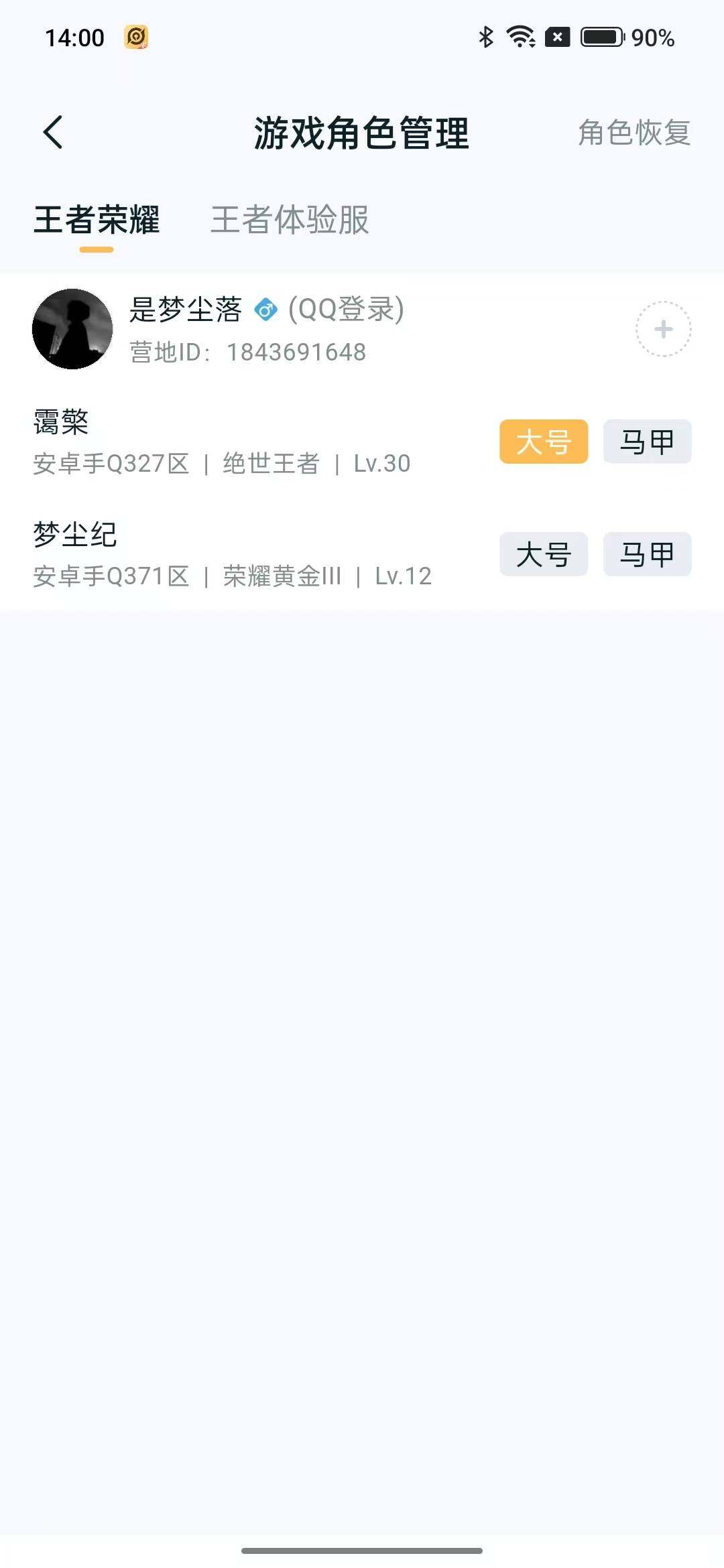Open 角色恢复 in the top right corner
The height and width of the screenshot is (1568, 724).
coord(633,133)
